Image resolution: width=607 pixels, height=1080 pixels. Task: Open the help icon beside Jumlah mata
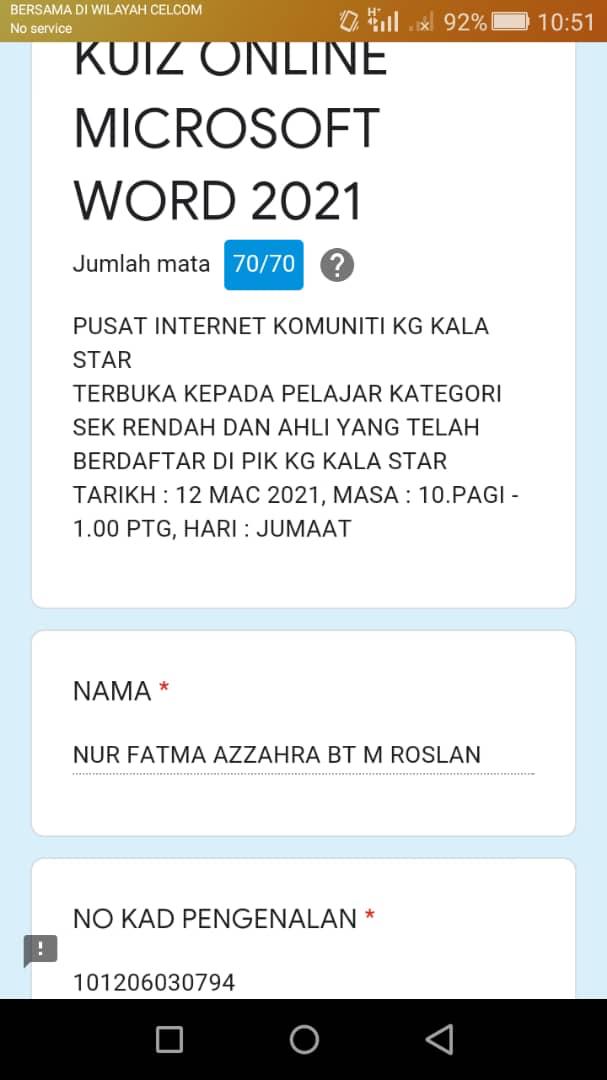click(337, 265)
